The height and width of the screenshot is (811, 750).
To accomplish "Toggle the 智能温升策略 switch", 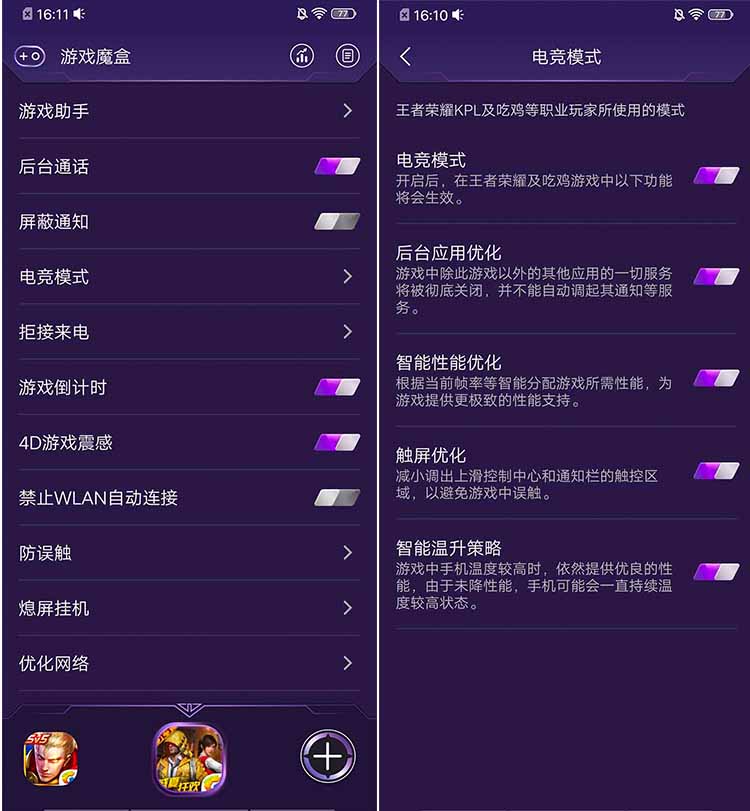I will [716, 571].
